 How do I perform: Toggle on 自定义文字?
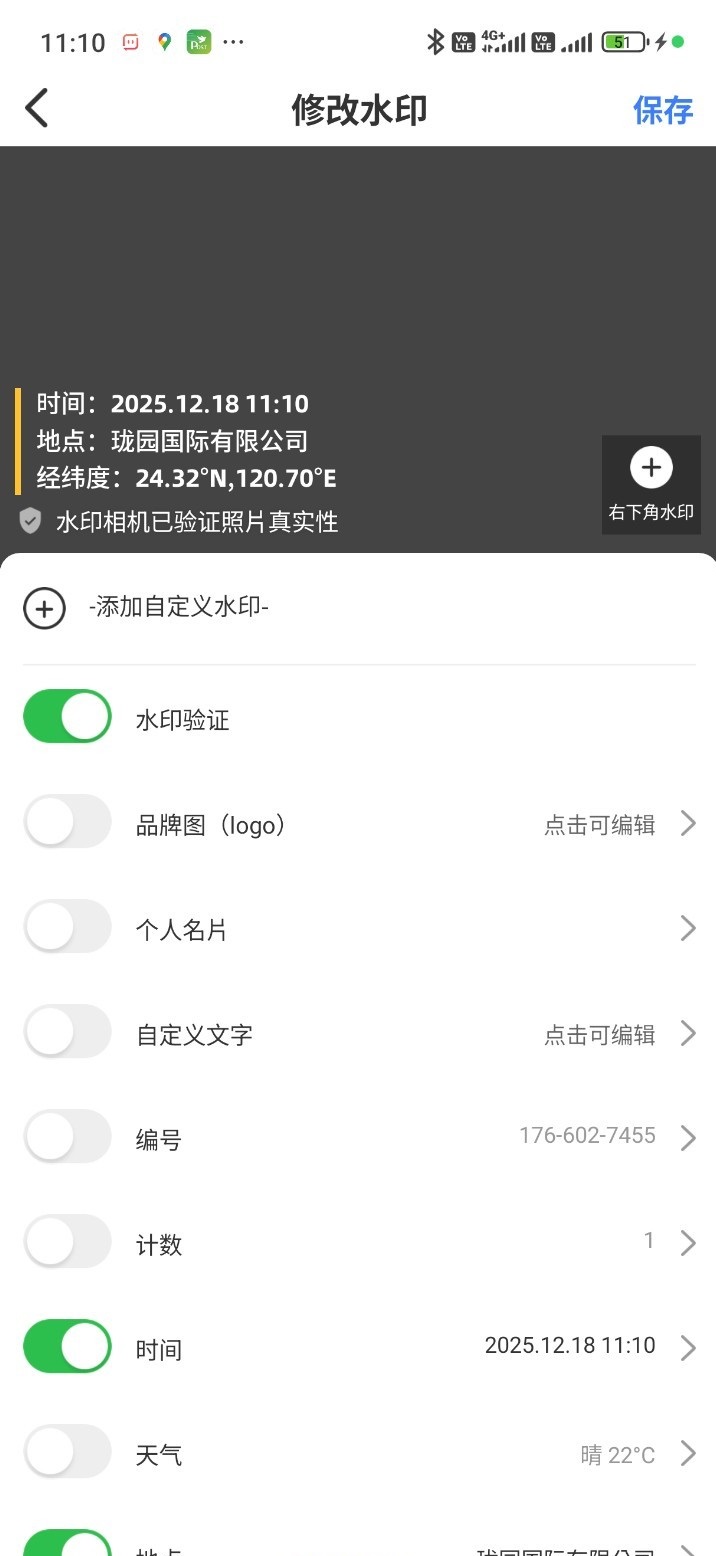67,1031
